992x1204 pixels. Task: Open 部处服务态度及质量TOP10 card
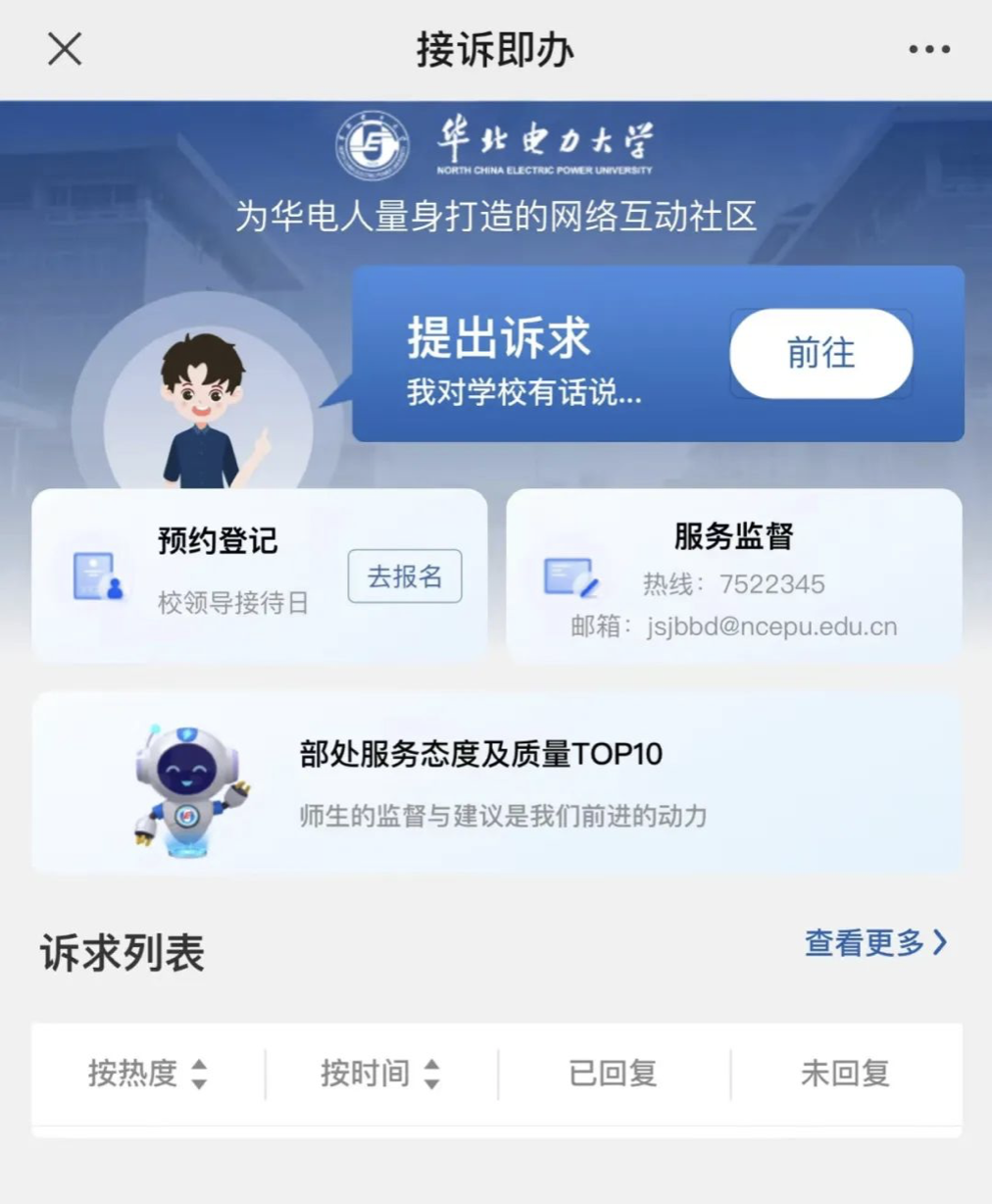[x=497, y=782]
